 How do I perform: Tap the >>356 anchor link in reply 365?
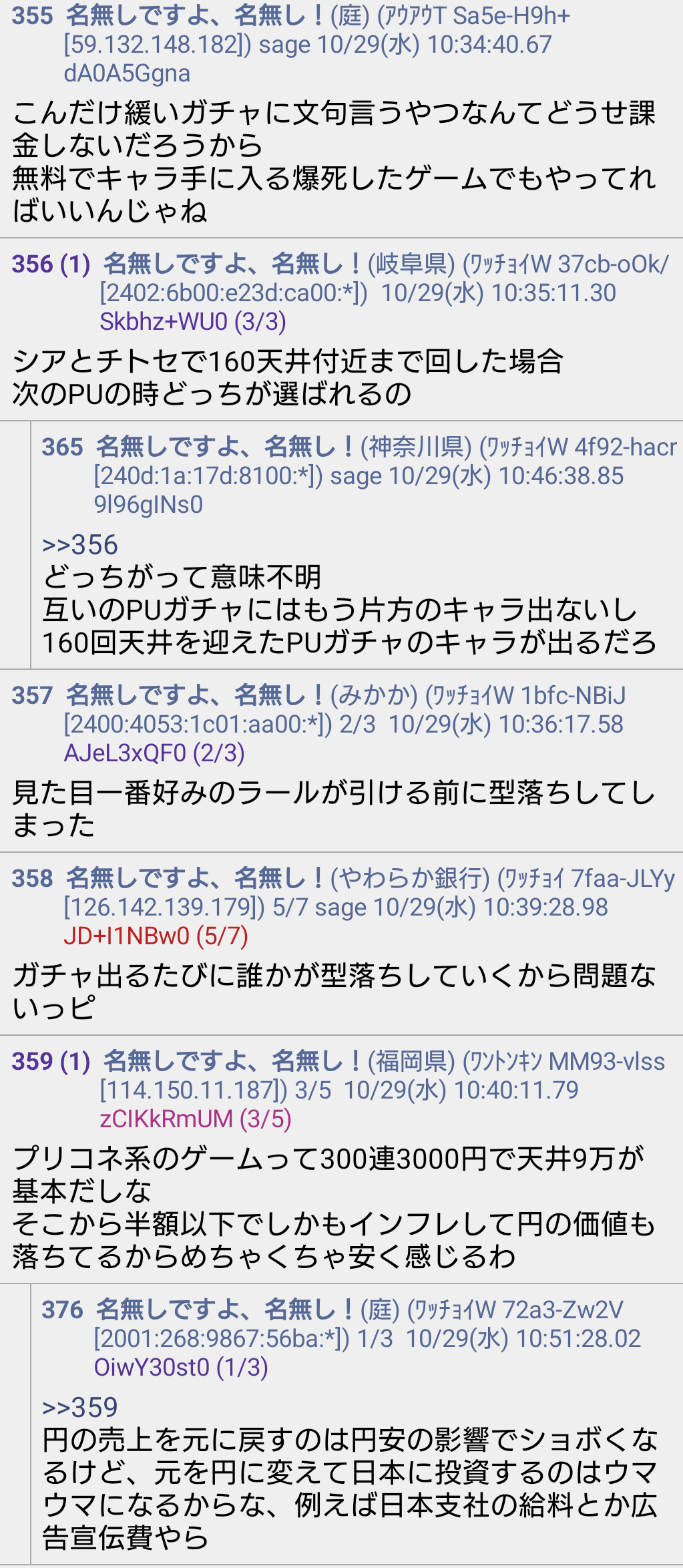(x=79, y=545)
